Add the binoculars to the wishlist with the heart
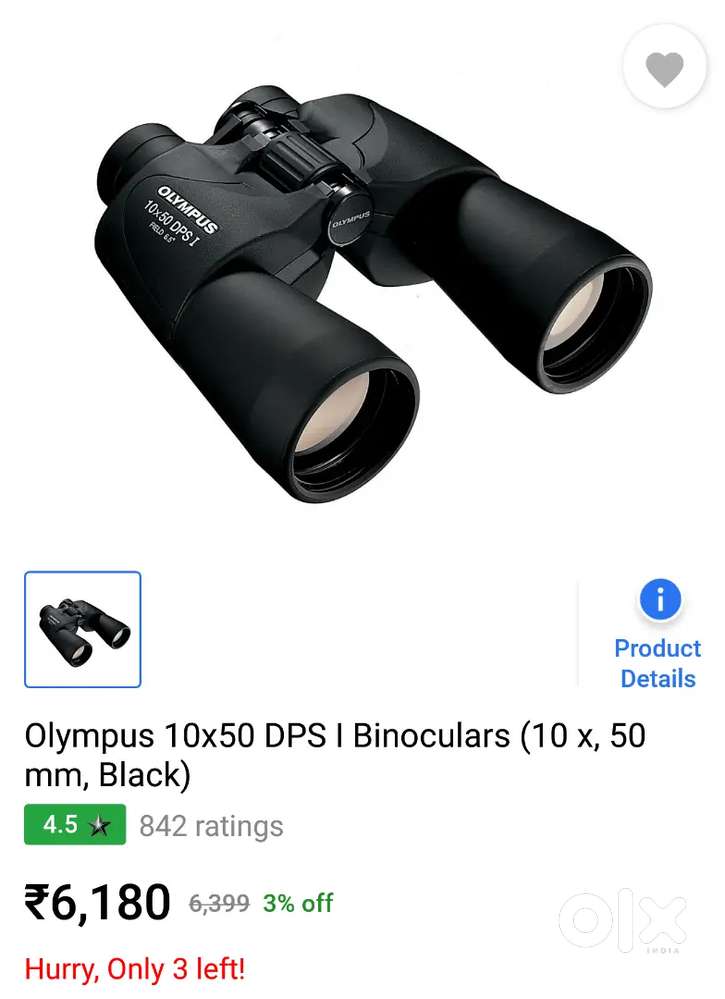Image resolution: width=725 pixels, height=999 pixels. pos(664,68)
